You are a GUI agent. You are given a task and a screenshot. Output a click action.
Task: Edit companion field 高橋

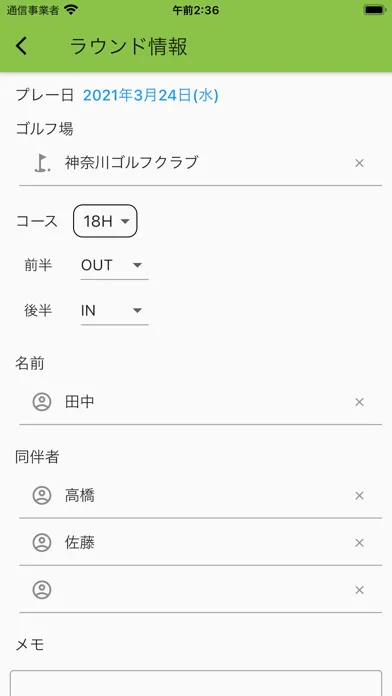click(200, 495)
